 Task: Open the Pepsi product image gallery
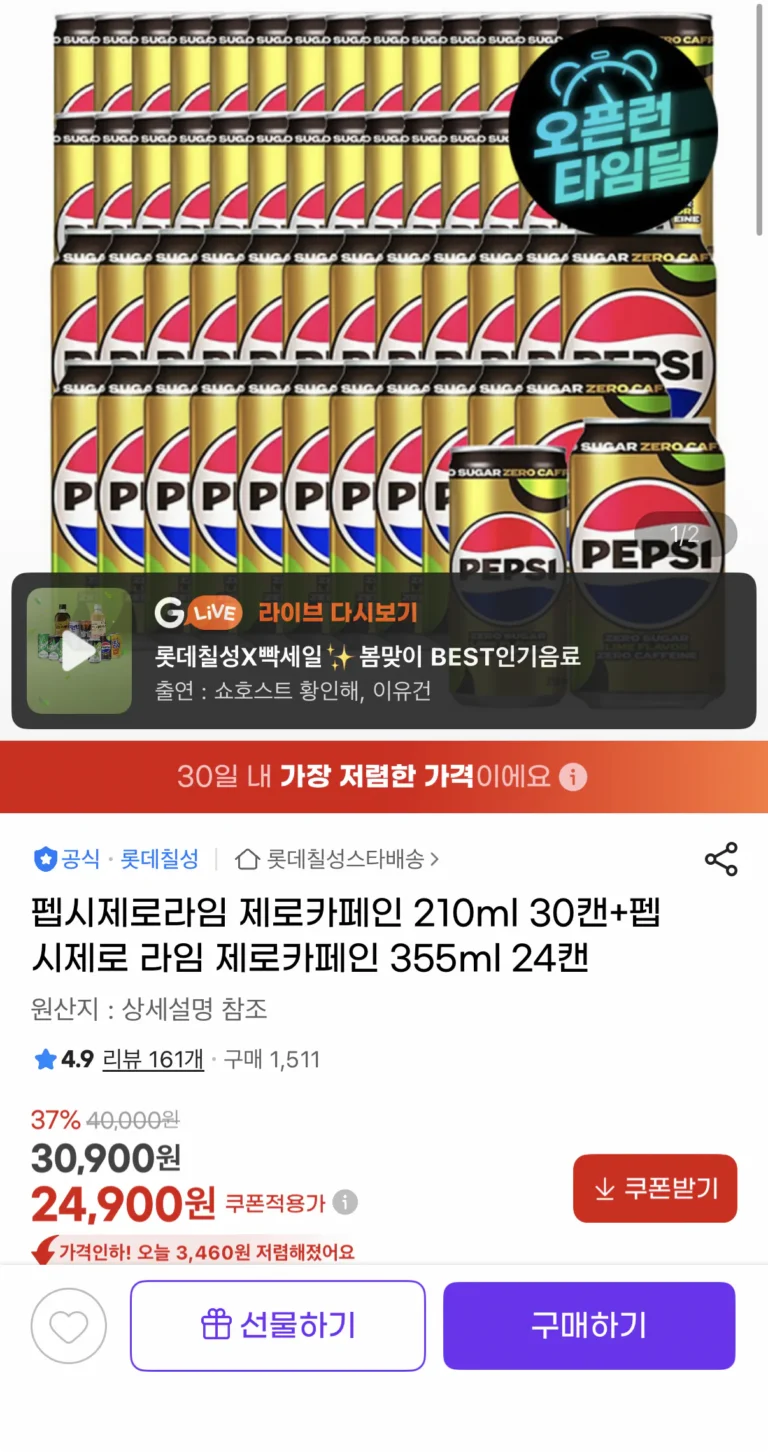tap(384, 300)
